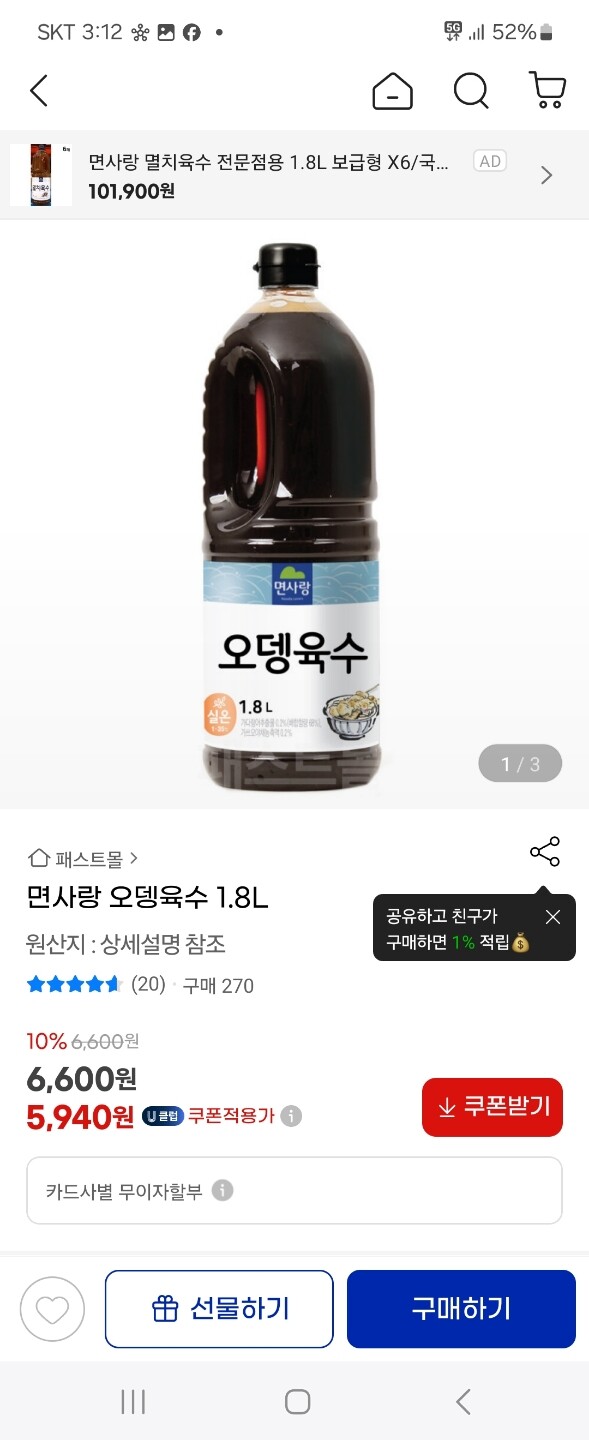View the 오뎅육수 product image
Screen dimensions: 589x1440
point(294,513)
